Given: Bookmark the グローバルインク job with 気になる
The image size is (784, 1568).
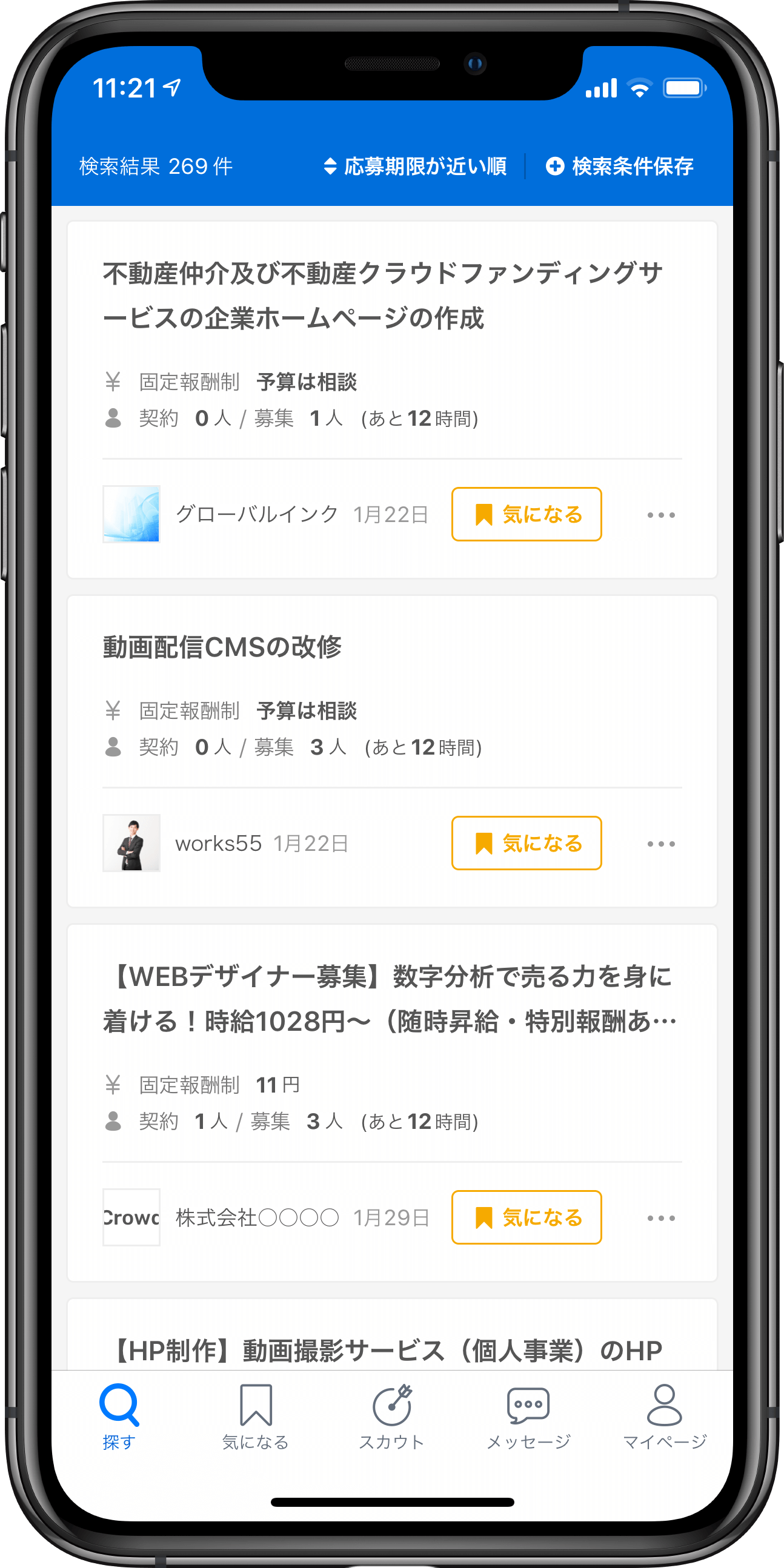Looking at the screenshot, I should click(526, 514).
